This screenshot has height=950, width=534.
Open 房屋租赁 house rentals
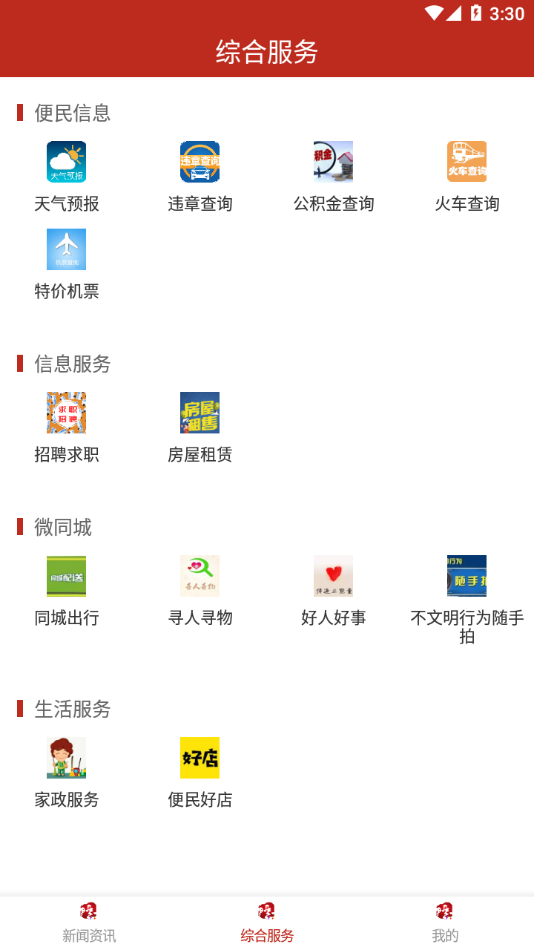pos(200,428)
